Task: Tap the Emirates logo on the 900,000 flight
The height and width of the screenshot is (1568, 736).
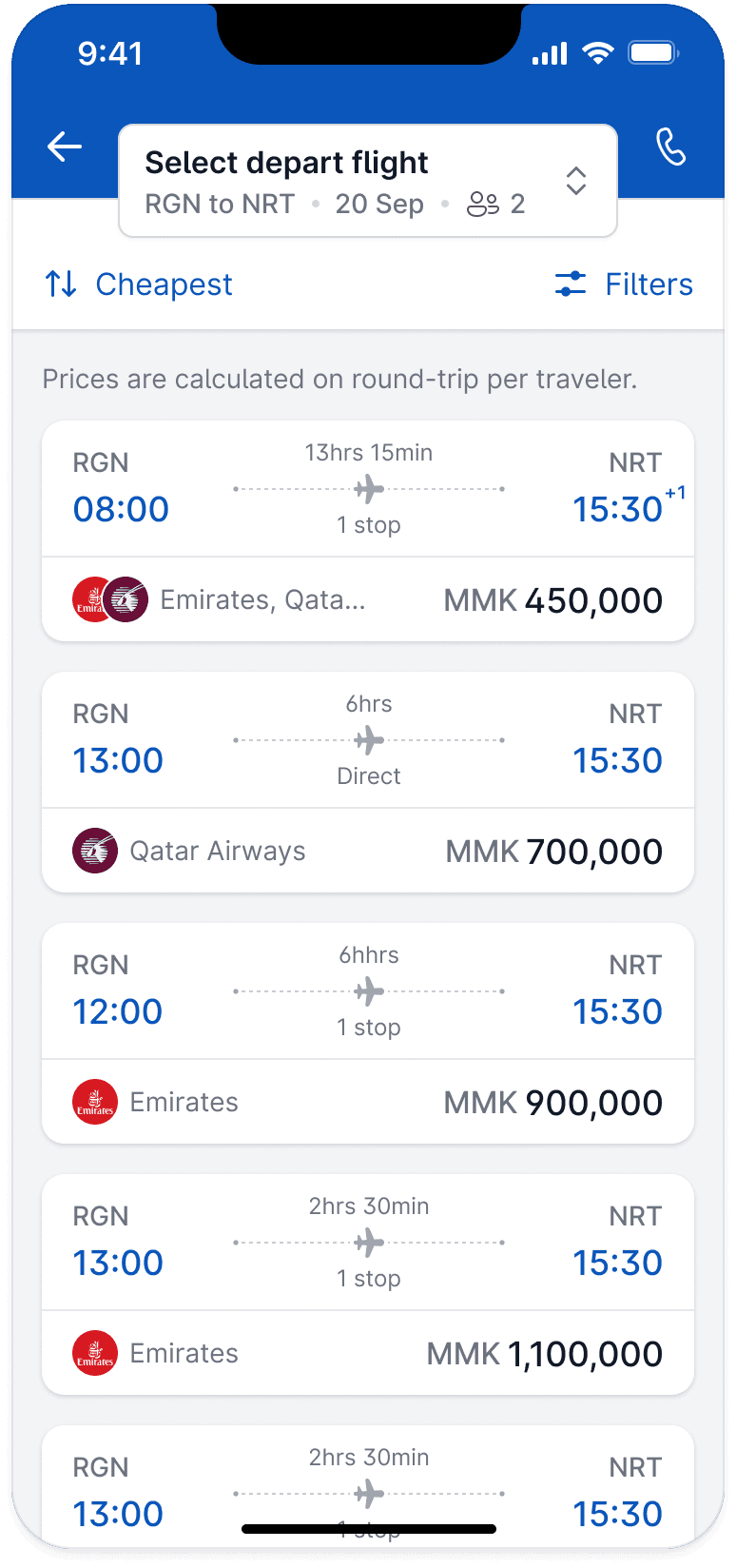Action: coord(94,1102)
